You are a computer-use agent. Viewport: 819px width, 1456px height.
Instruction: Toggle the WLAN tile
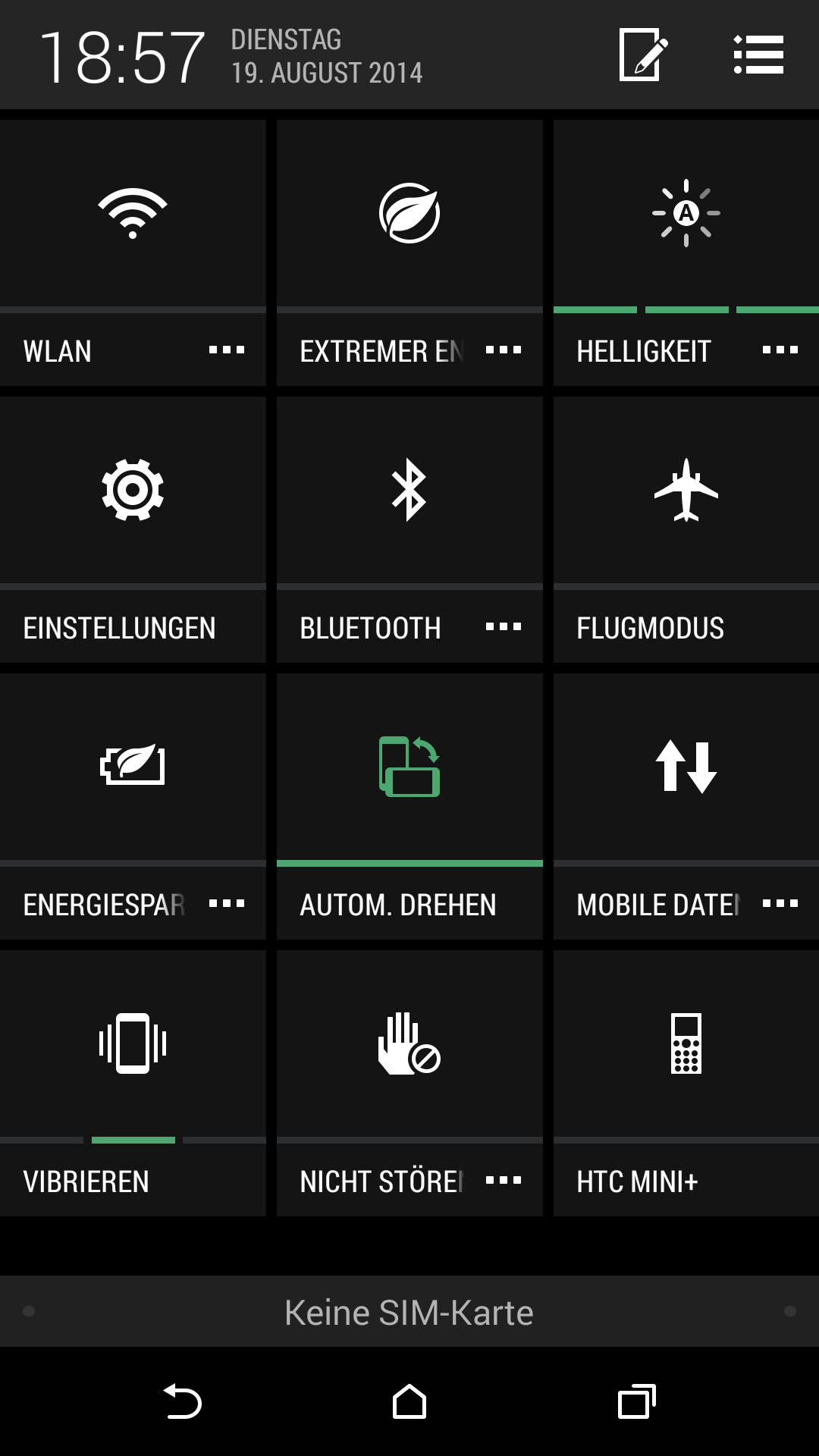coord(133,214)
